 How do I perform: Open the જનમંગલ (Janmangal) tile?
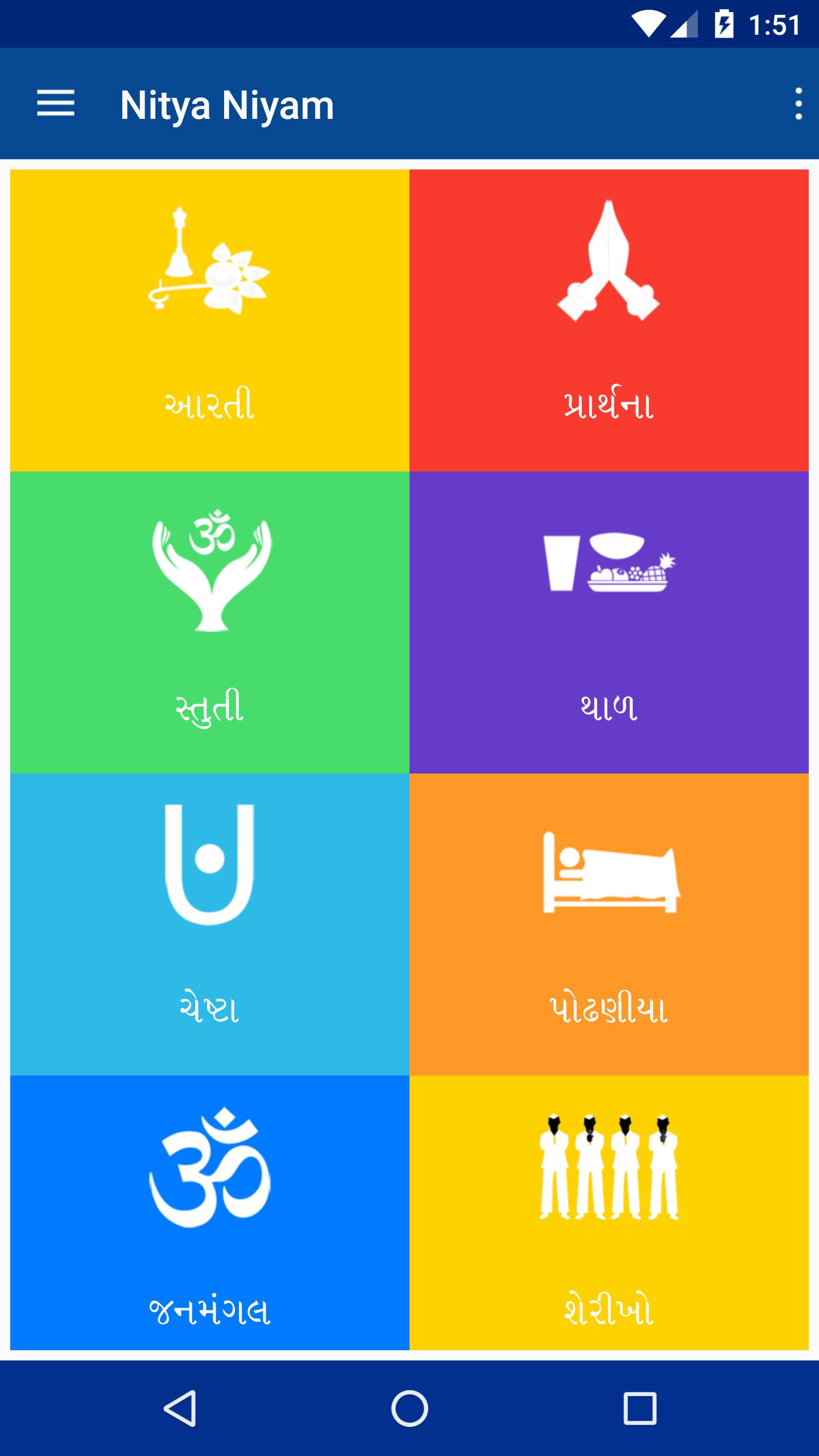point(210,1211)
